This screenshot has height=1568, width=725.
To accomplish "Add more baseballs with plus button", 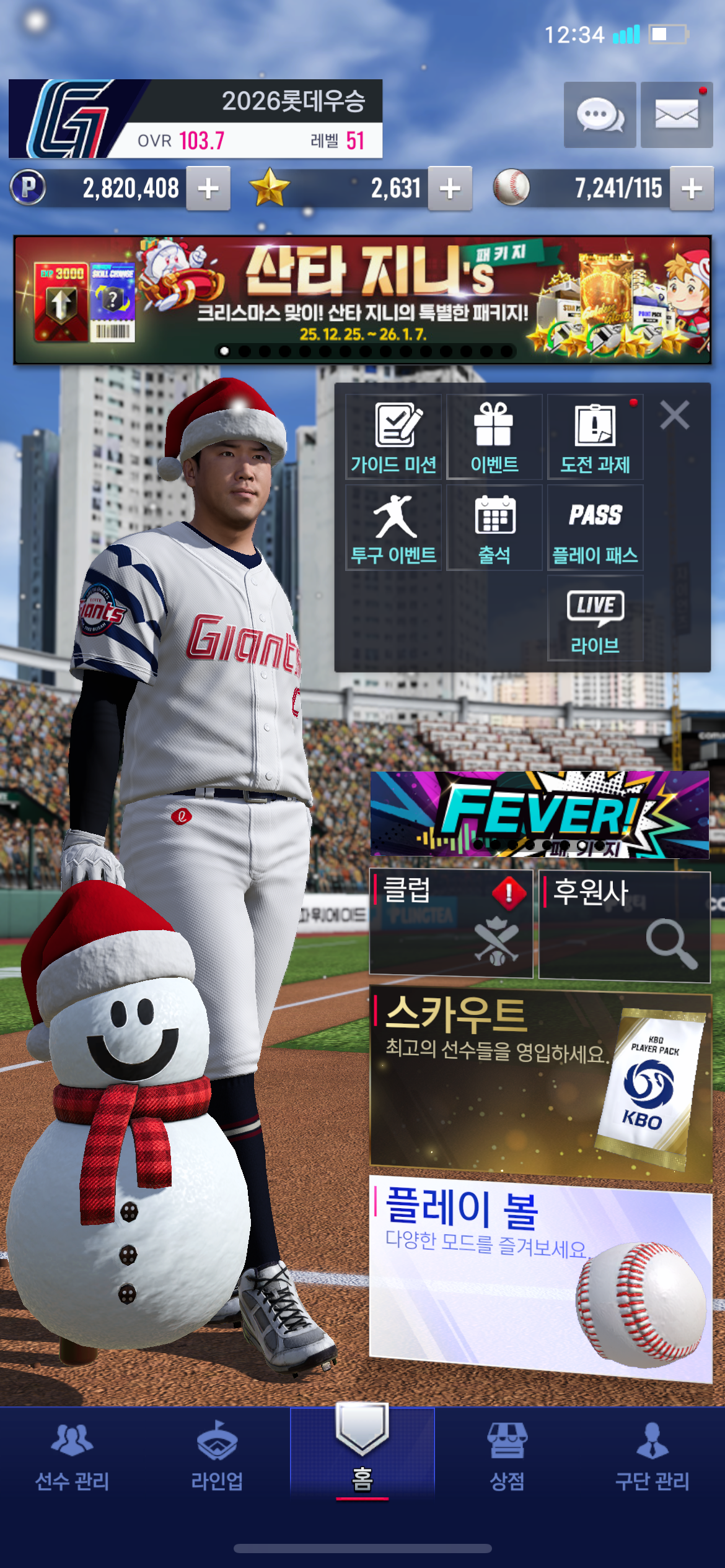I will click(692, 188).
